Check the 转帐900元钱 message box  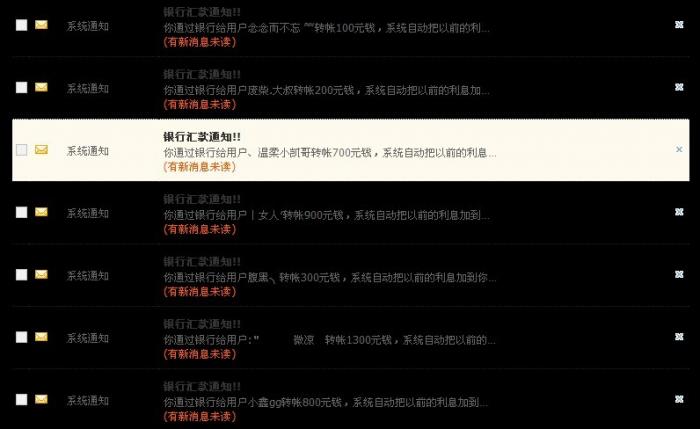[21, 212]
